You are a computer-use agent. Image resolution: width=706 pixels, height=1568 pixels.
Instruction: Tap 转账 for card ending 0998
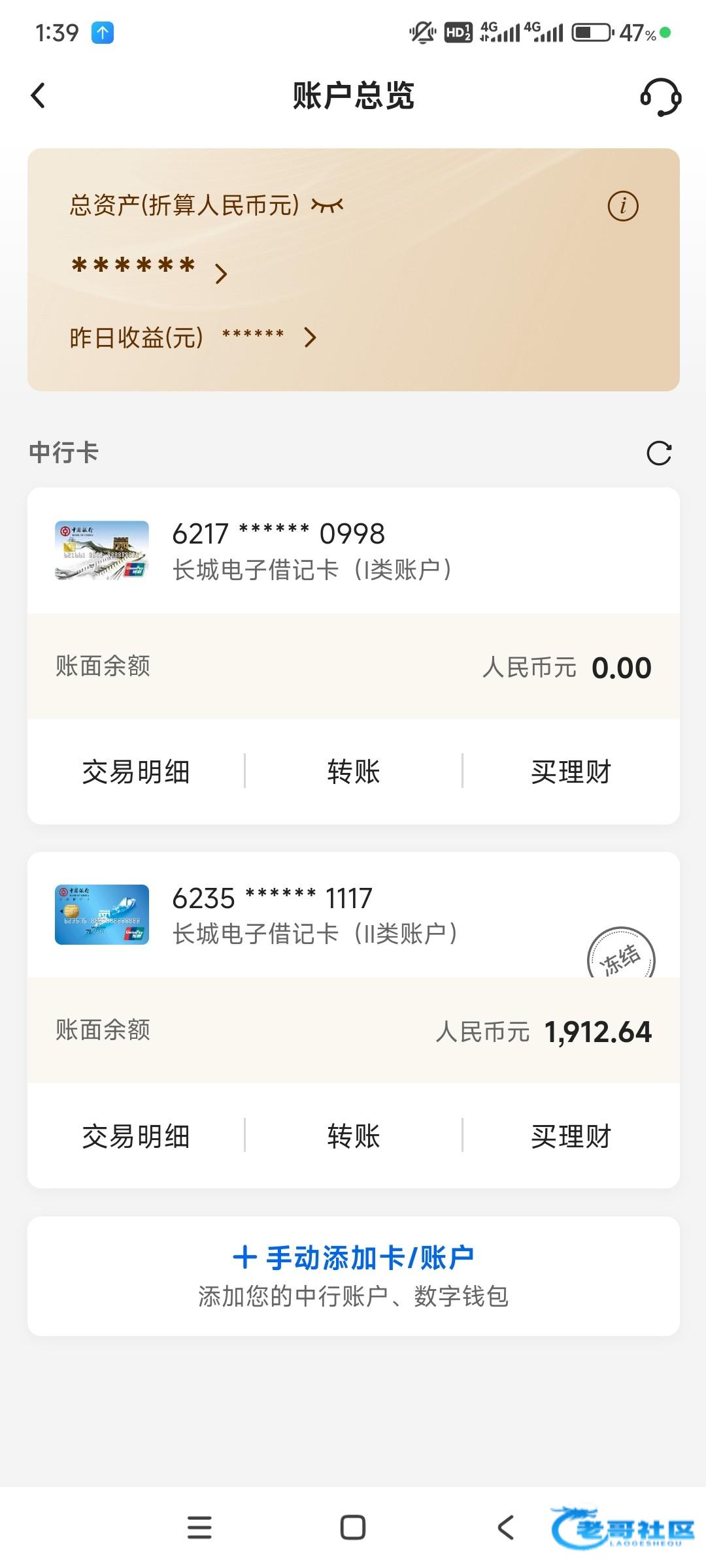pos(353,772)
